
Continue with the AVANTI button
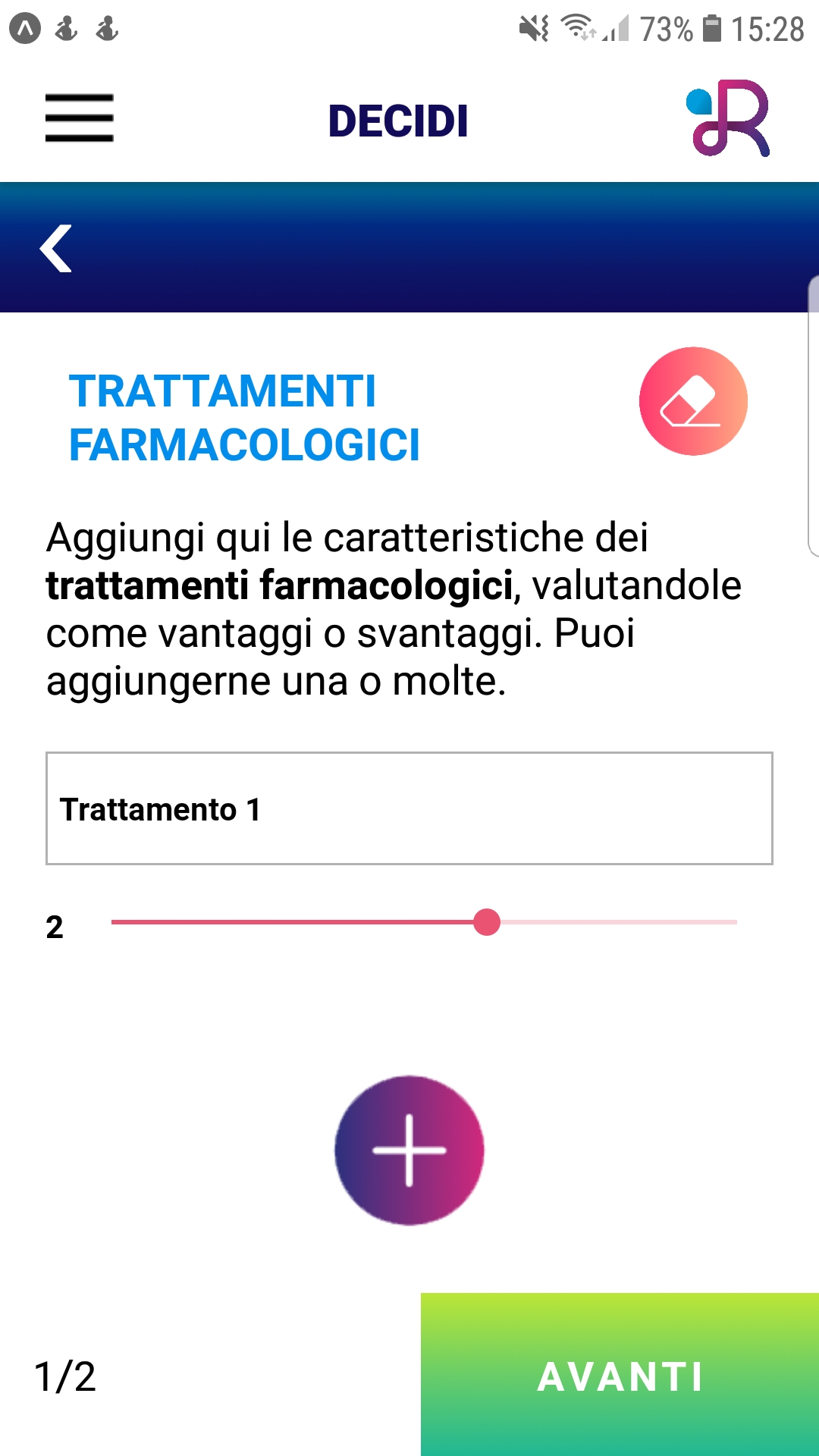click(x=620, y=1375)
